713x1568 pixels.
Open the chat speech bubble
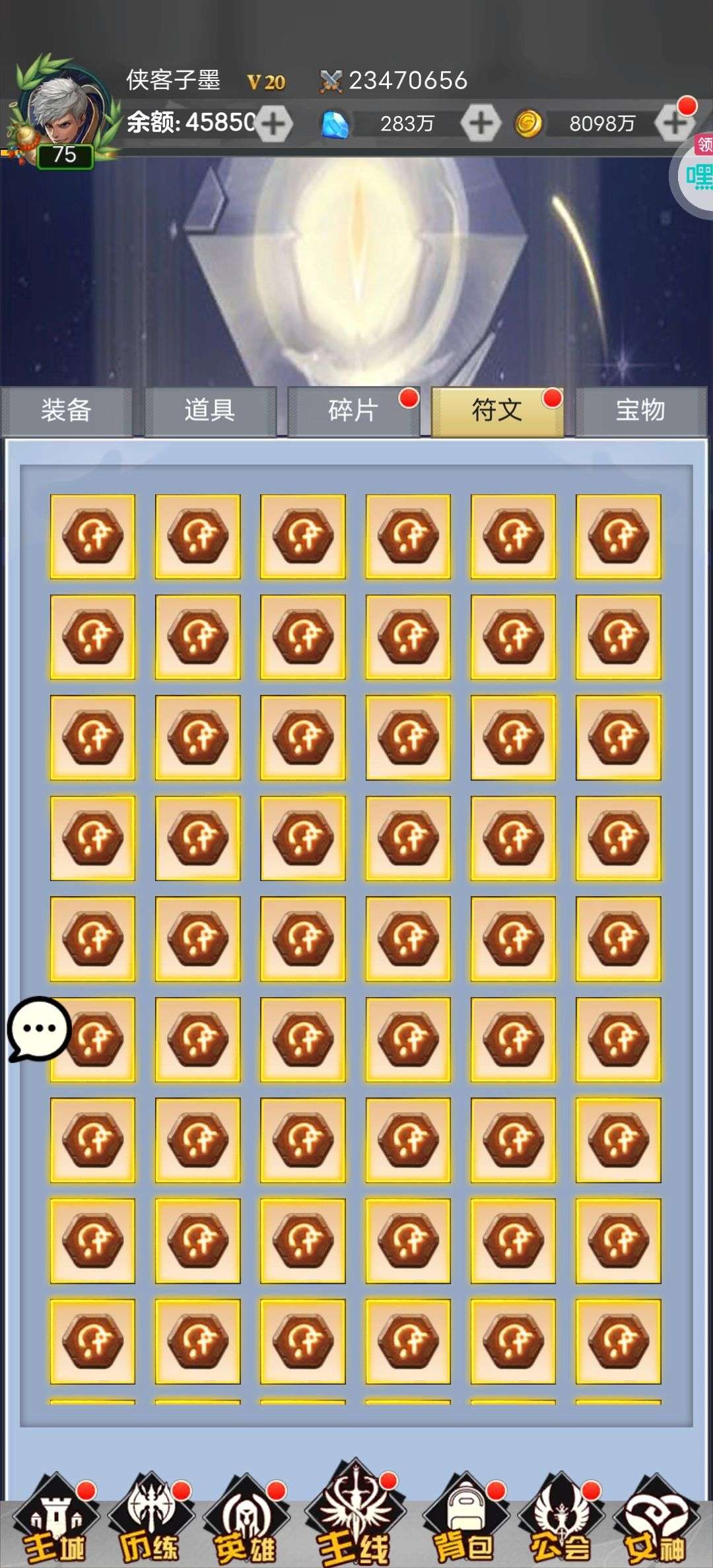coord(39,1029)
